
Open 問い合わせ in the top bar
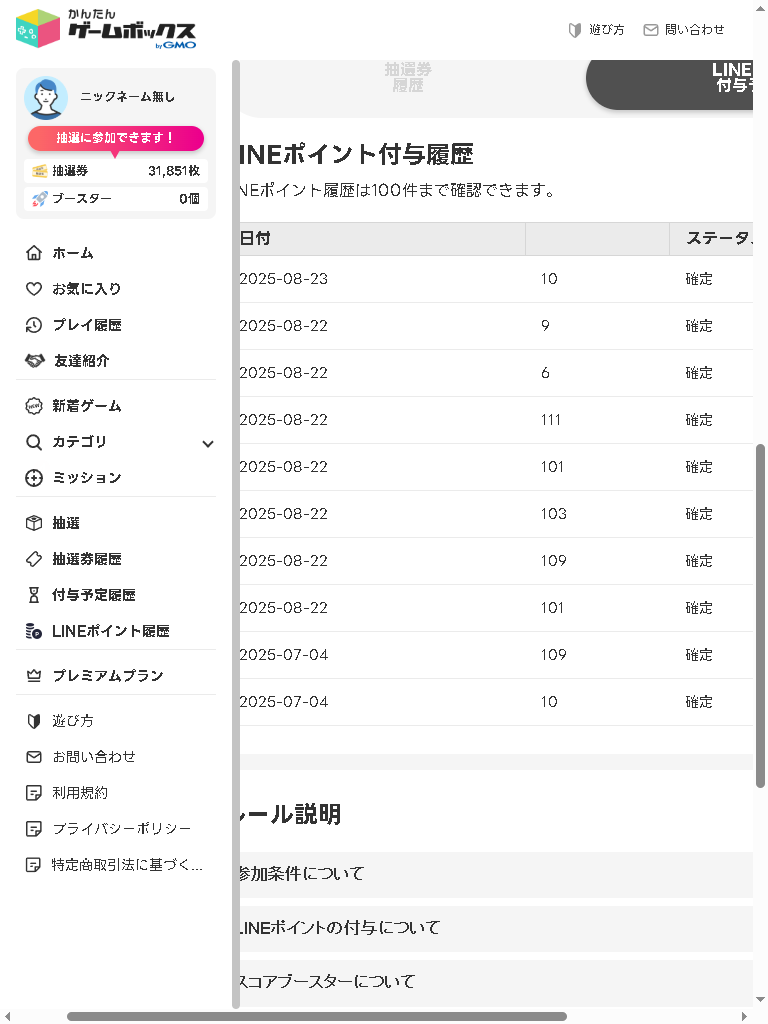(684, 30)
